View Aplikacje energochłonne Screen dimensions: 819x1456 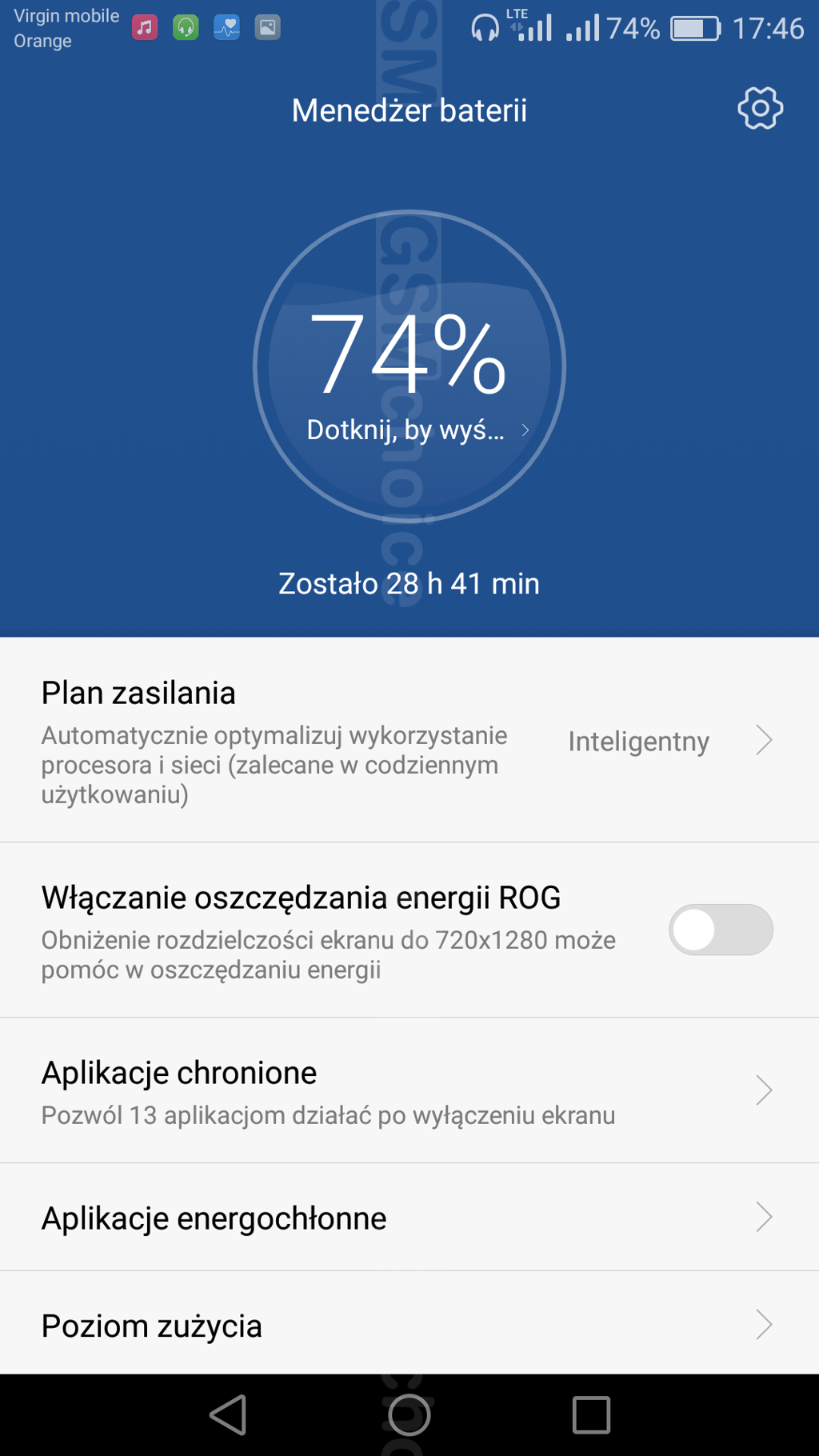click(x=409, y=1218)
